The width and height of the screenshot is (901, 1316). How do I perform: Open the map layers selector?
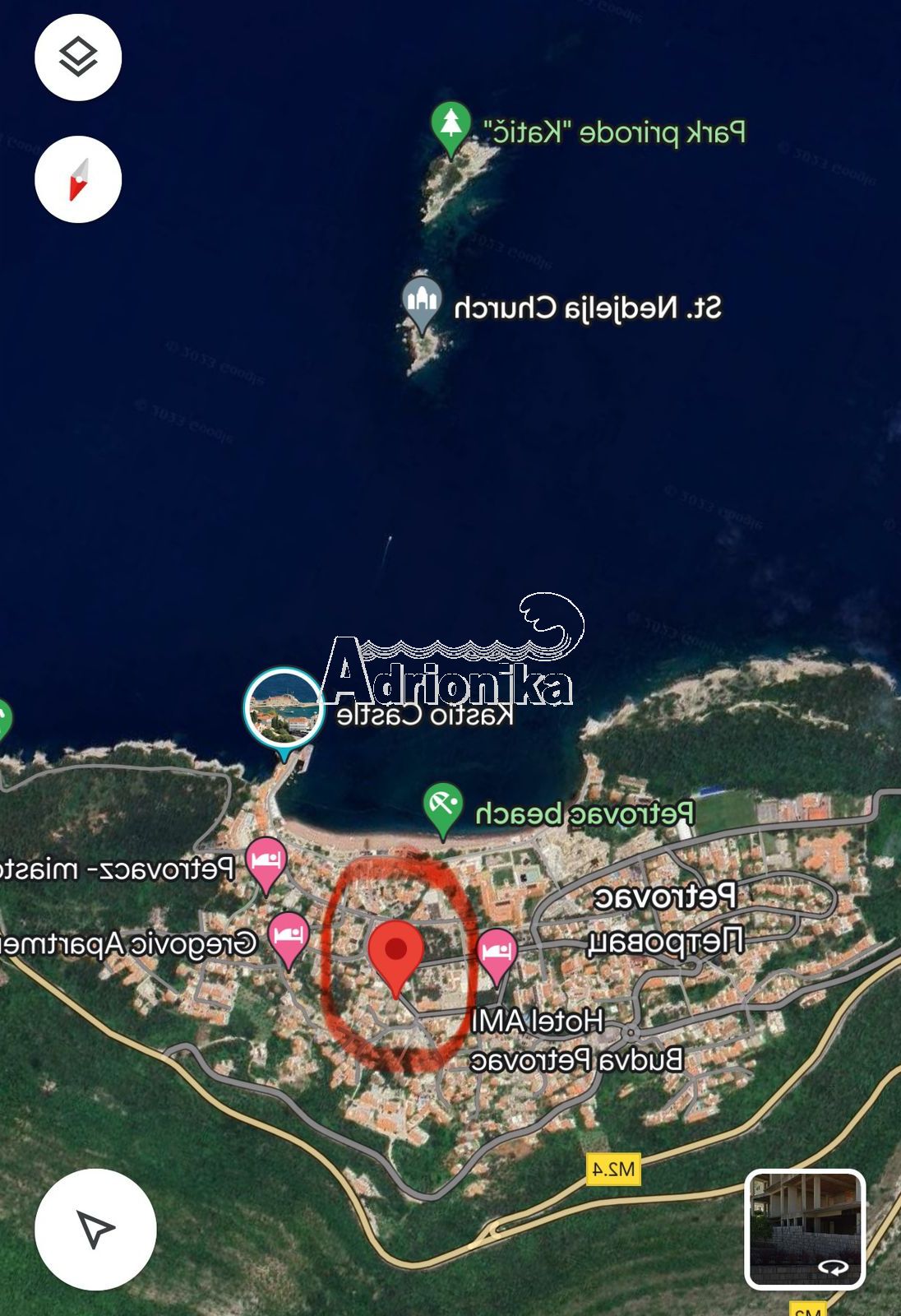[x=78, y=58]
